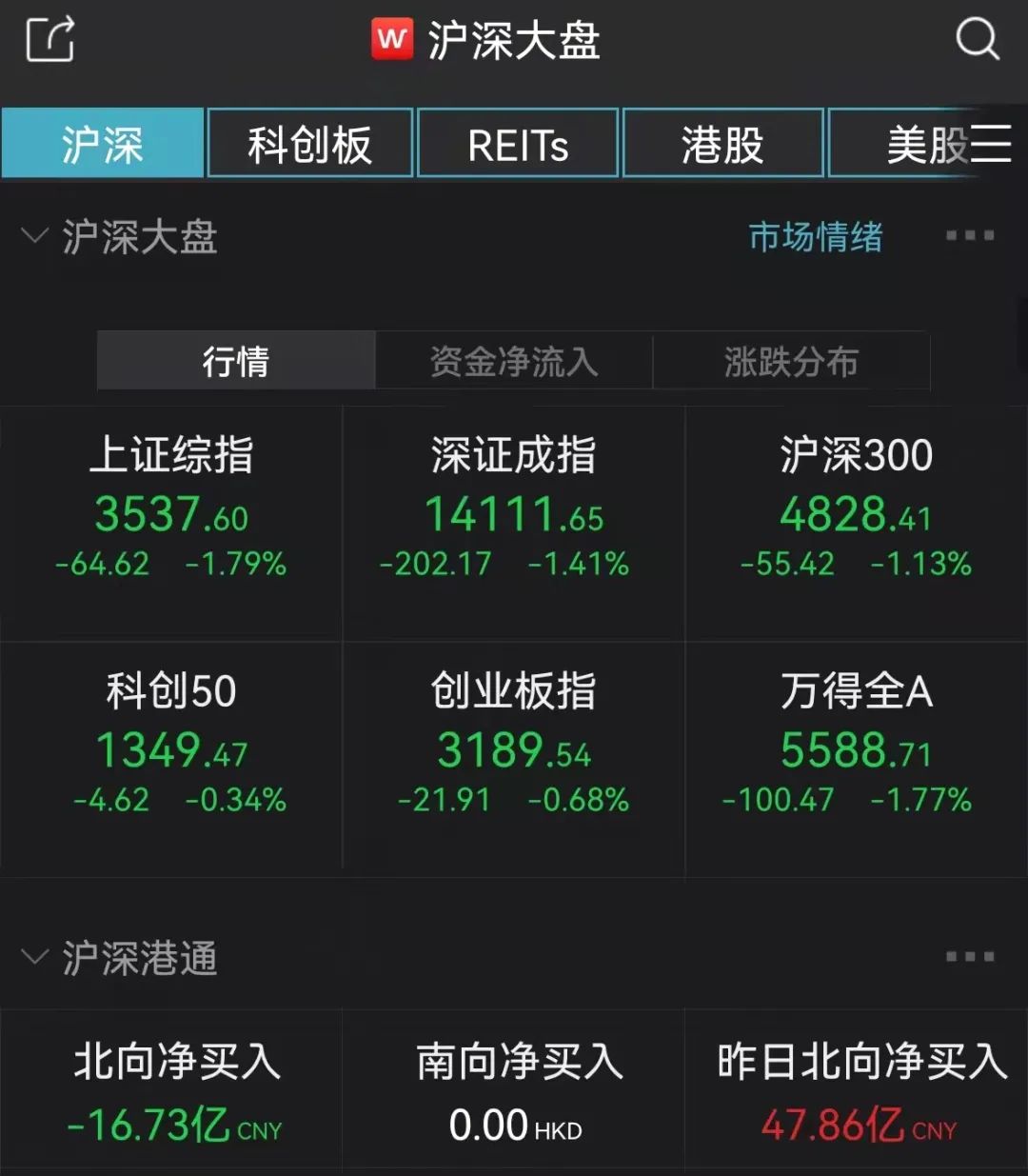
Task: Switch to the REITs tab
Action: pyautogui.click(x=518, y=144)
